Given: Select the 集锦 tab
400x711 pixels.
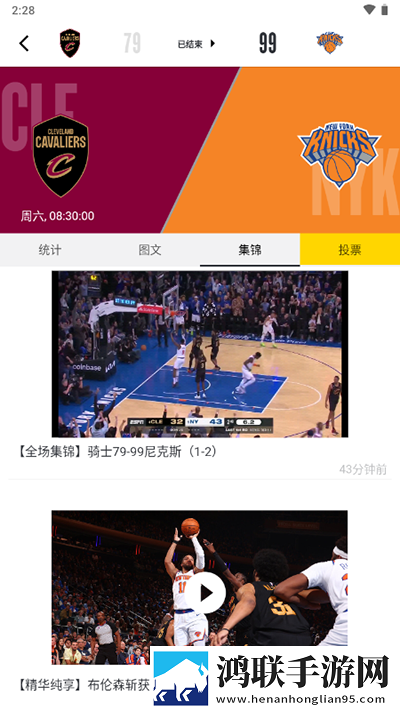Looking at the screenshot, I should tap(250, 250).
